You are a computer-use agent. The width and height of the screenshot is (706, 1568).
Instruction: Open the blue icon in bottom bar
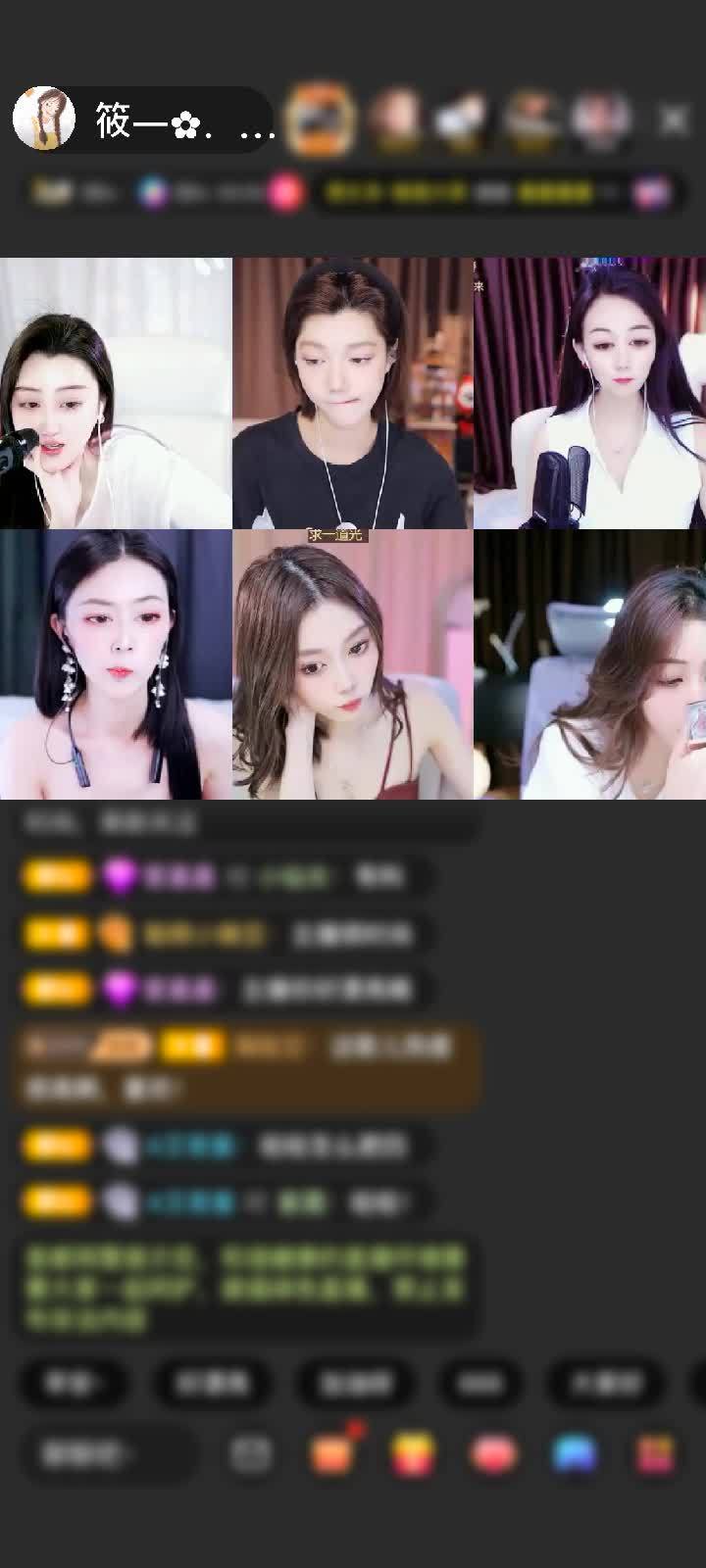575,1454
